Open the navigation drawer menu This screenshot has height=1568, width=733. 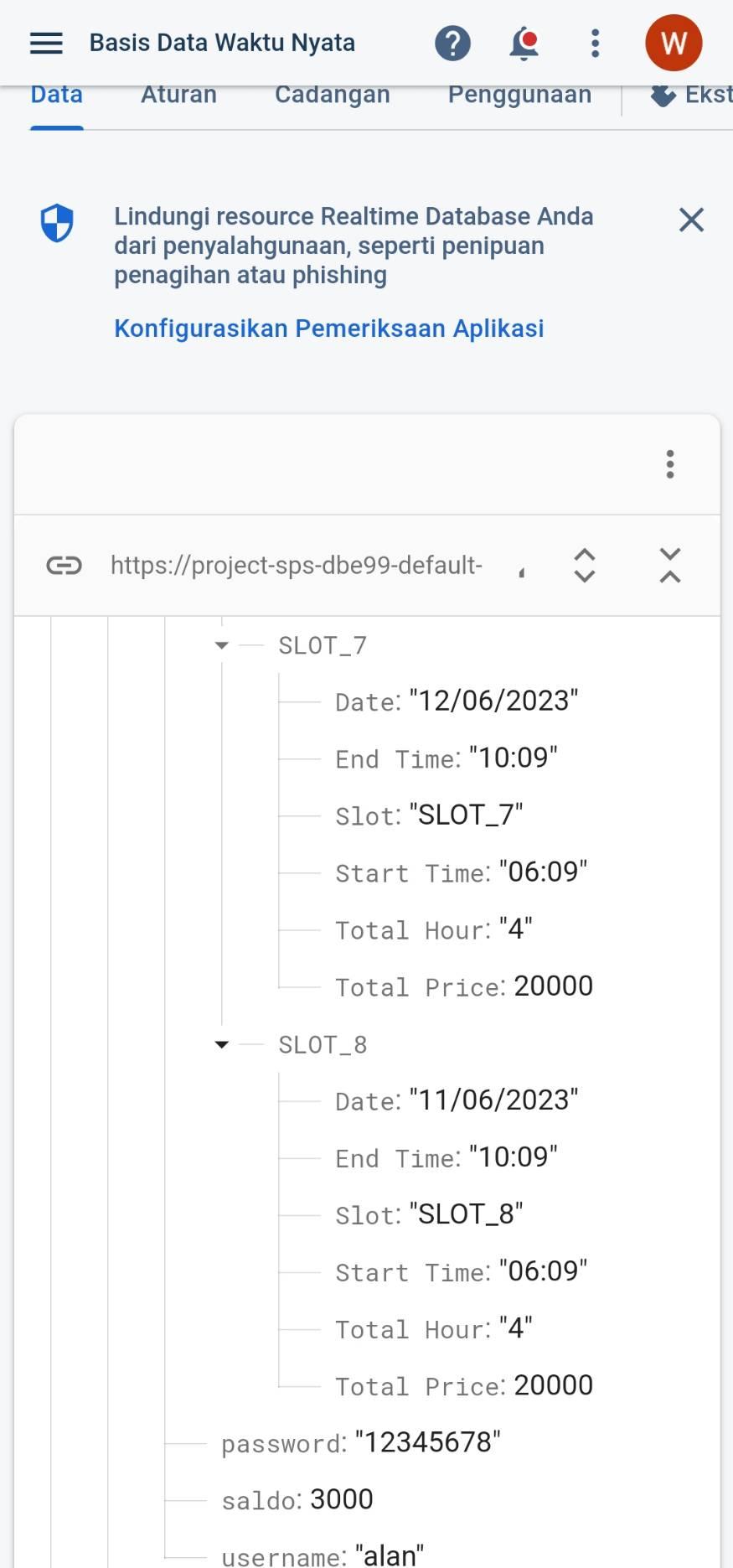[46, 43]
